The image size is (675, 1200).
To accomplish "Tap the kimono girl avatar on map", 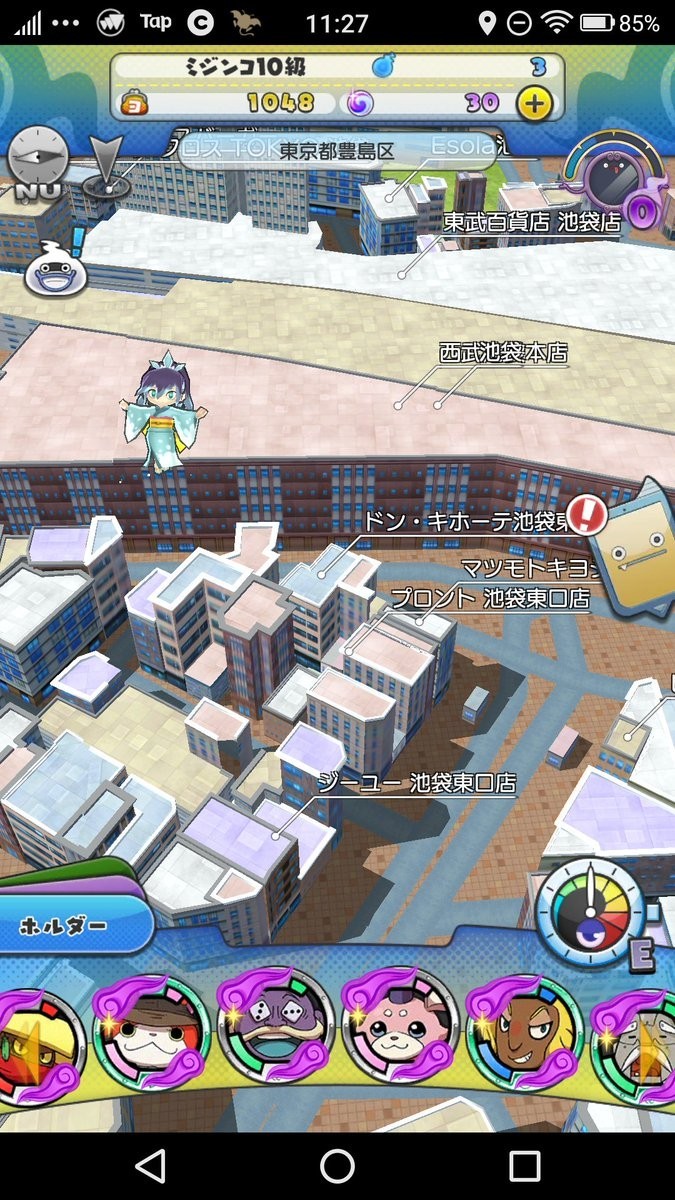I will [160, 415].
